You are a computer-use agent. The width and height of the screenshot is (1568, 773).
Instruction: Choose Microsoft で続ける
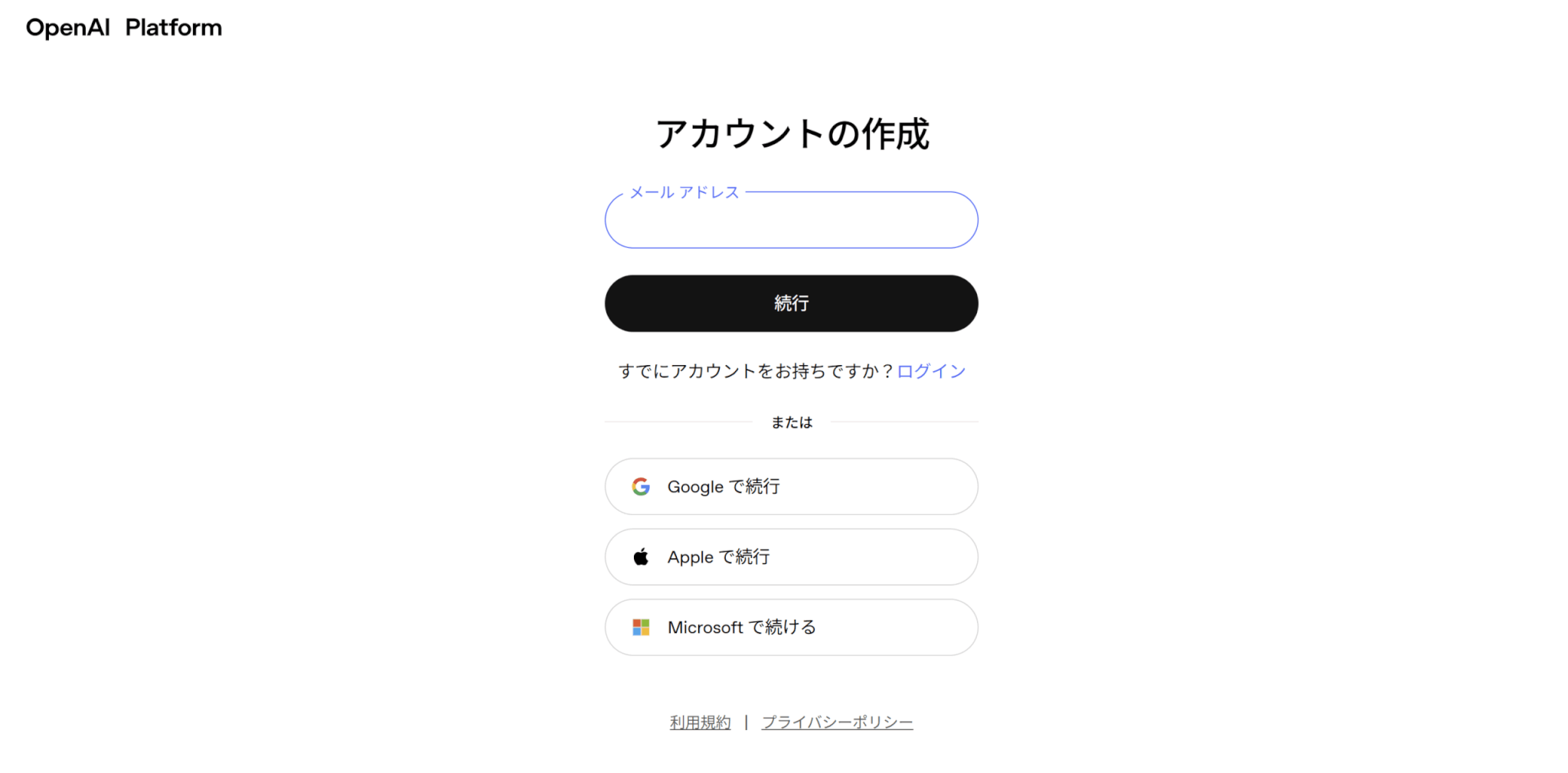click(x=791, y=628)
